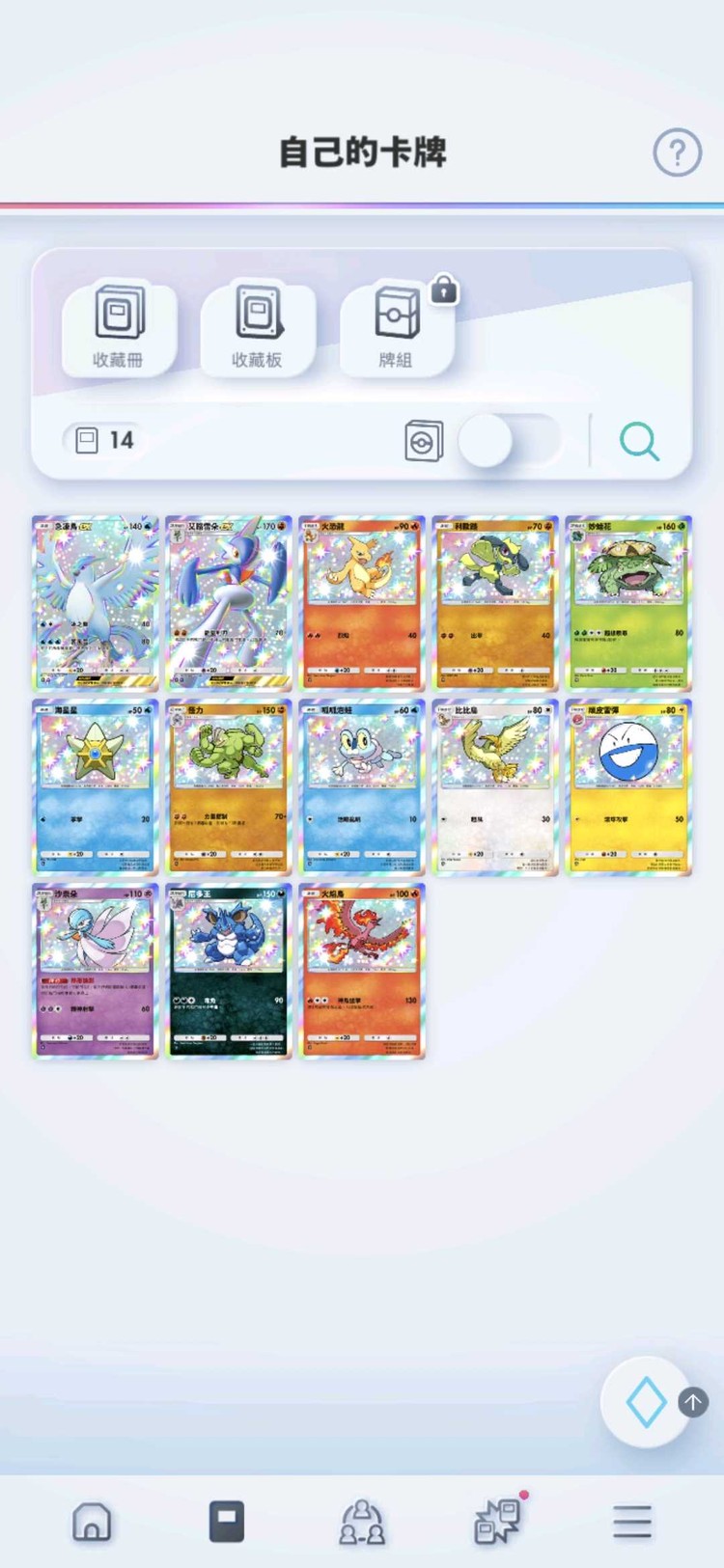Tap the floating diamond button
724x1568 pixels.
click(x=645, y=1402)
